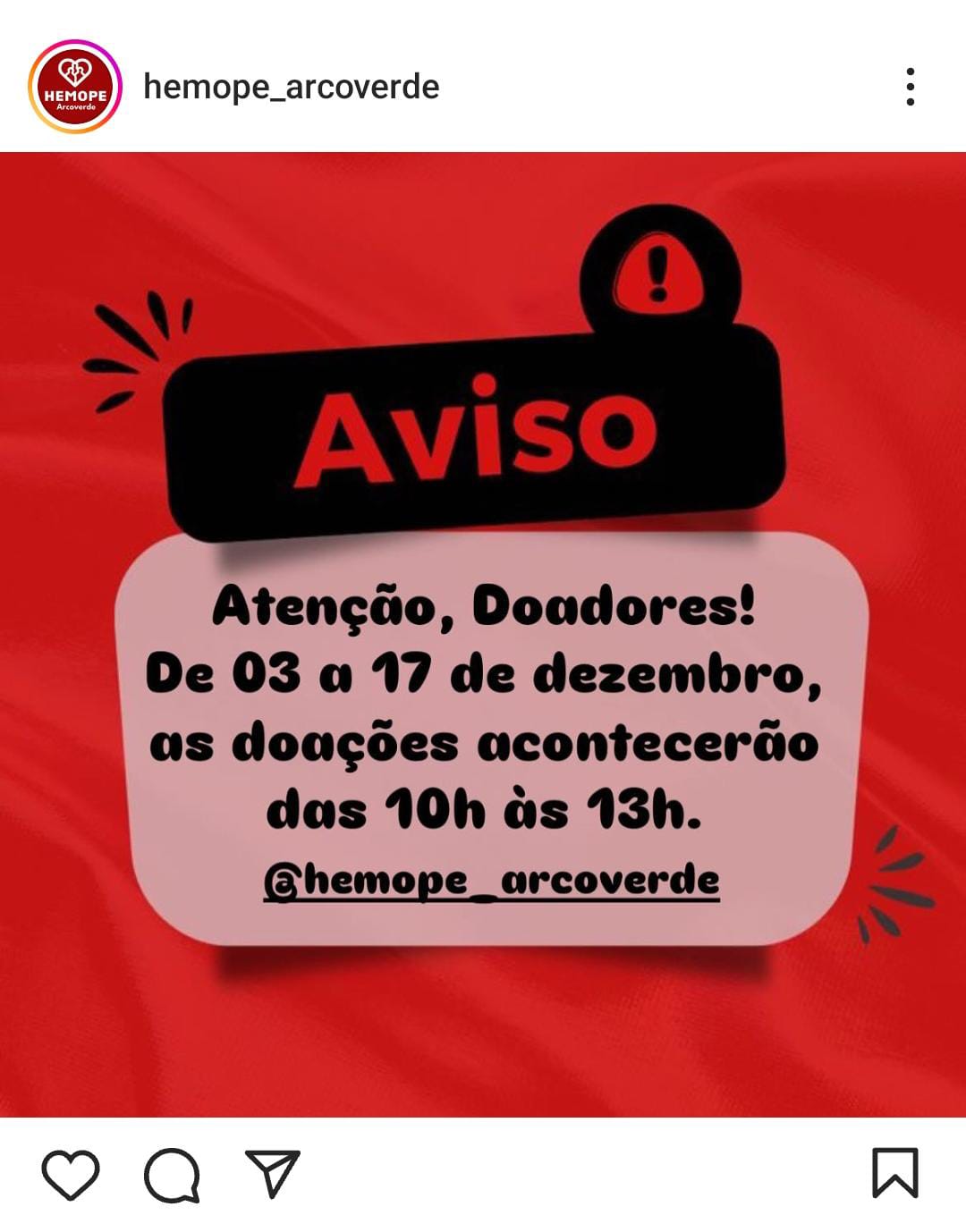Like this post with the heart
Image resolution: width=966 pixels, height=1232 pixels.
pyautogui.click(x=71, y=1173)
